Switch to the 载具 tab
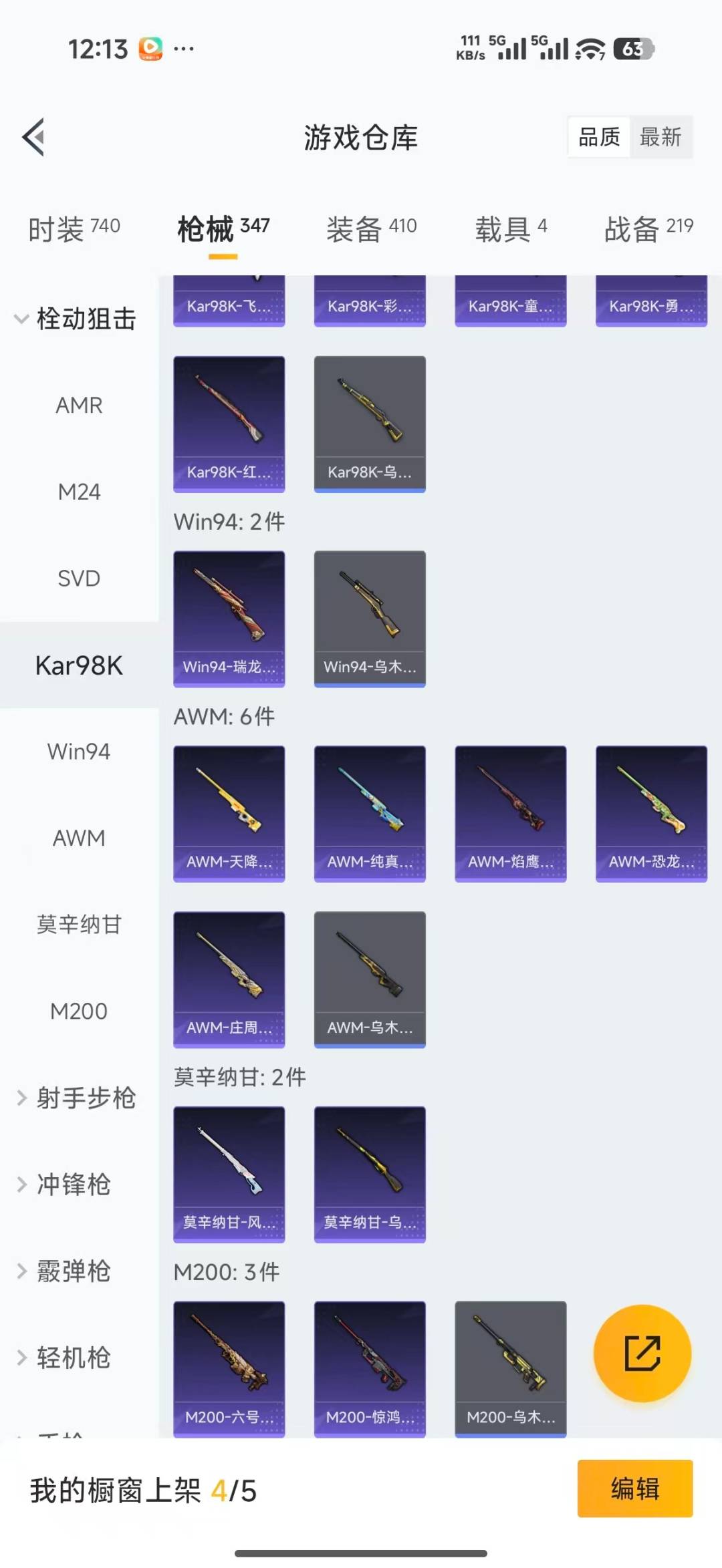The width and height of the screenshot is (722, 1568). [x=512, y=228]
